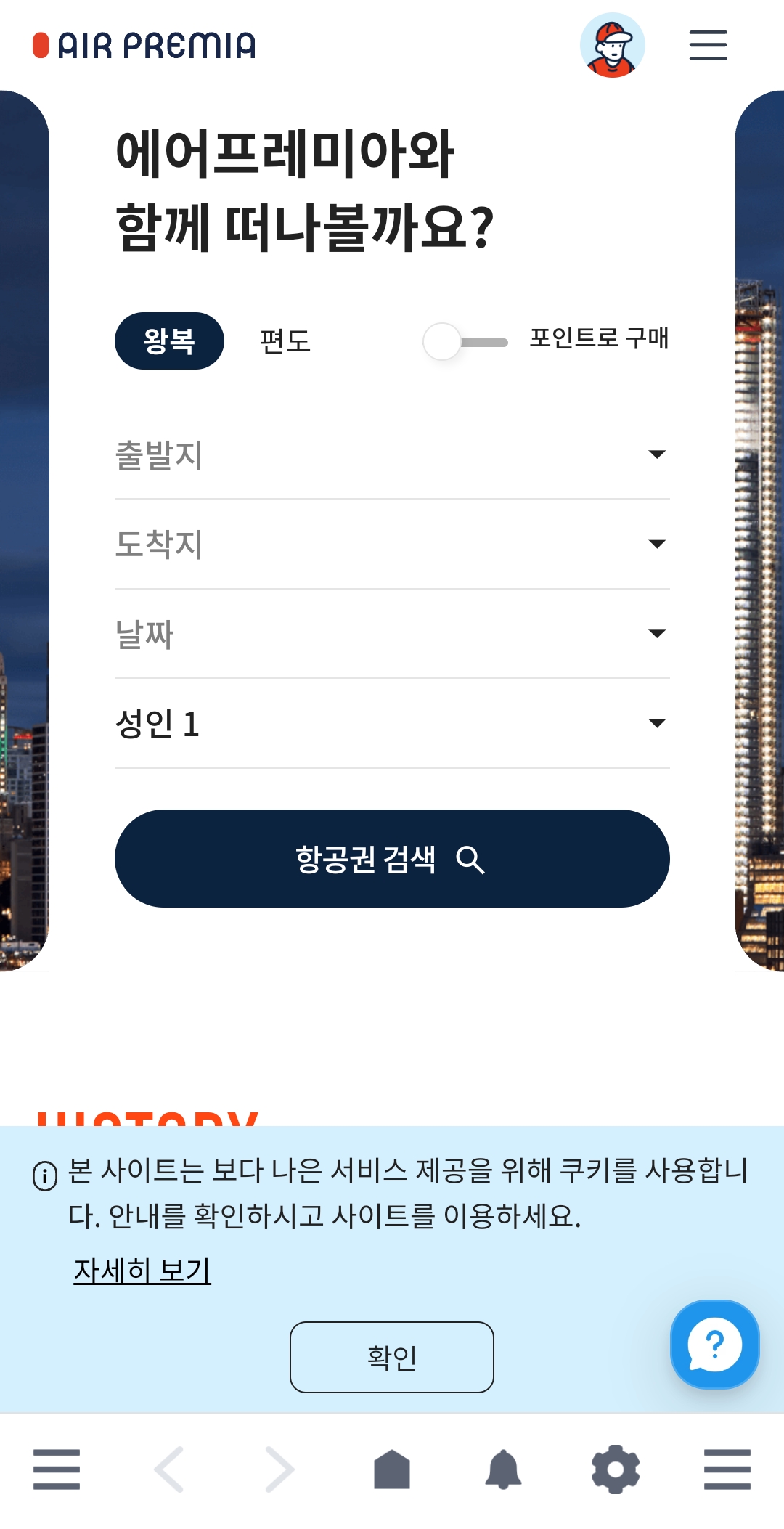784x1529 pixels.
Task: Open 자세히 보기 cookie details link
Action: coord(142,1270)
